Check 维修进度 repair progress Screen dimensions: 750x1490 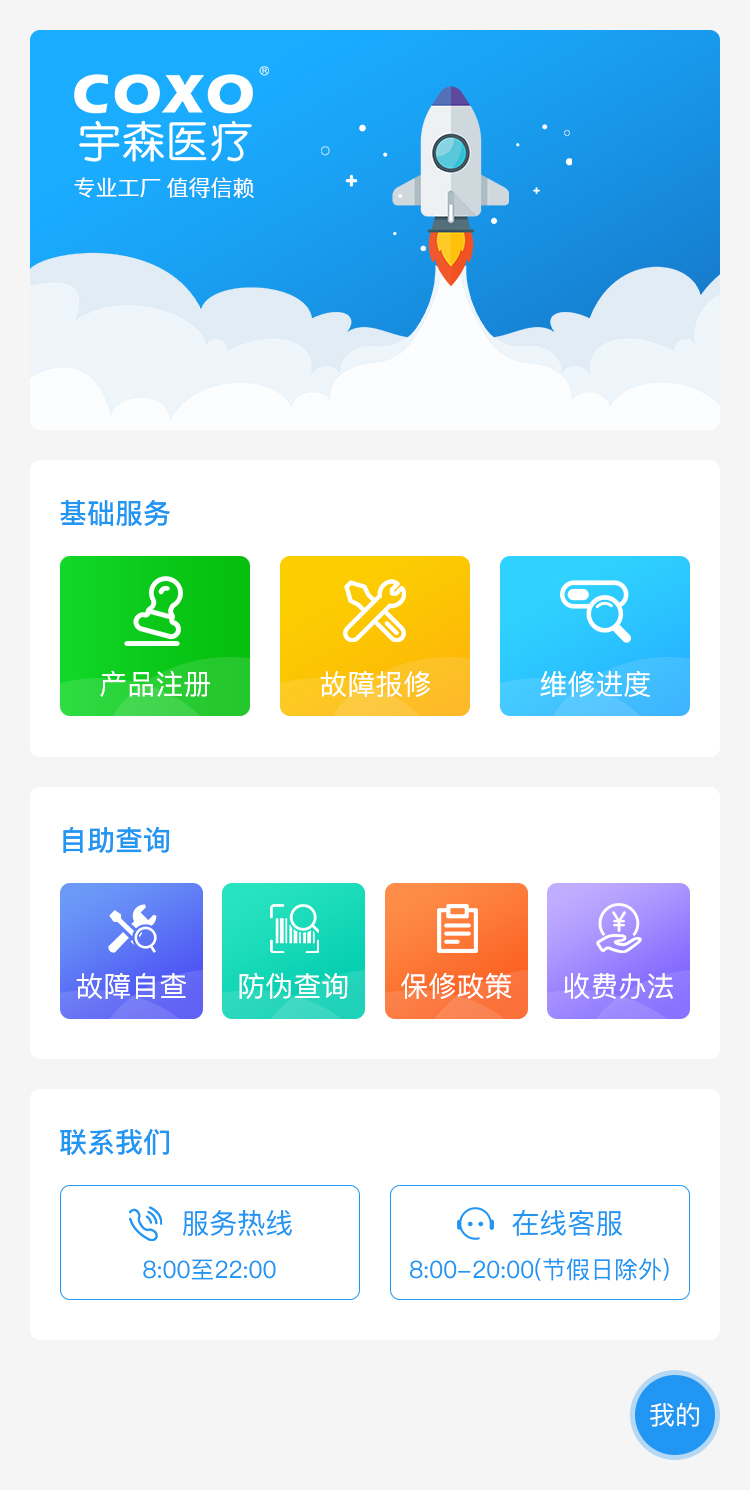595,636
